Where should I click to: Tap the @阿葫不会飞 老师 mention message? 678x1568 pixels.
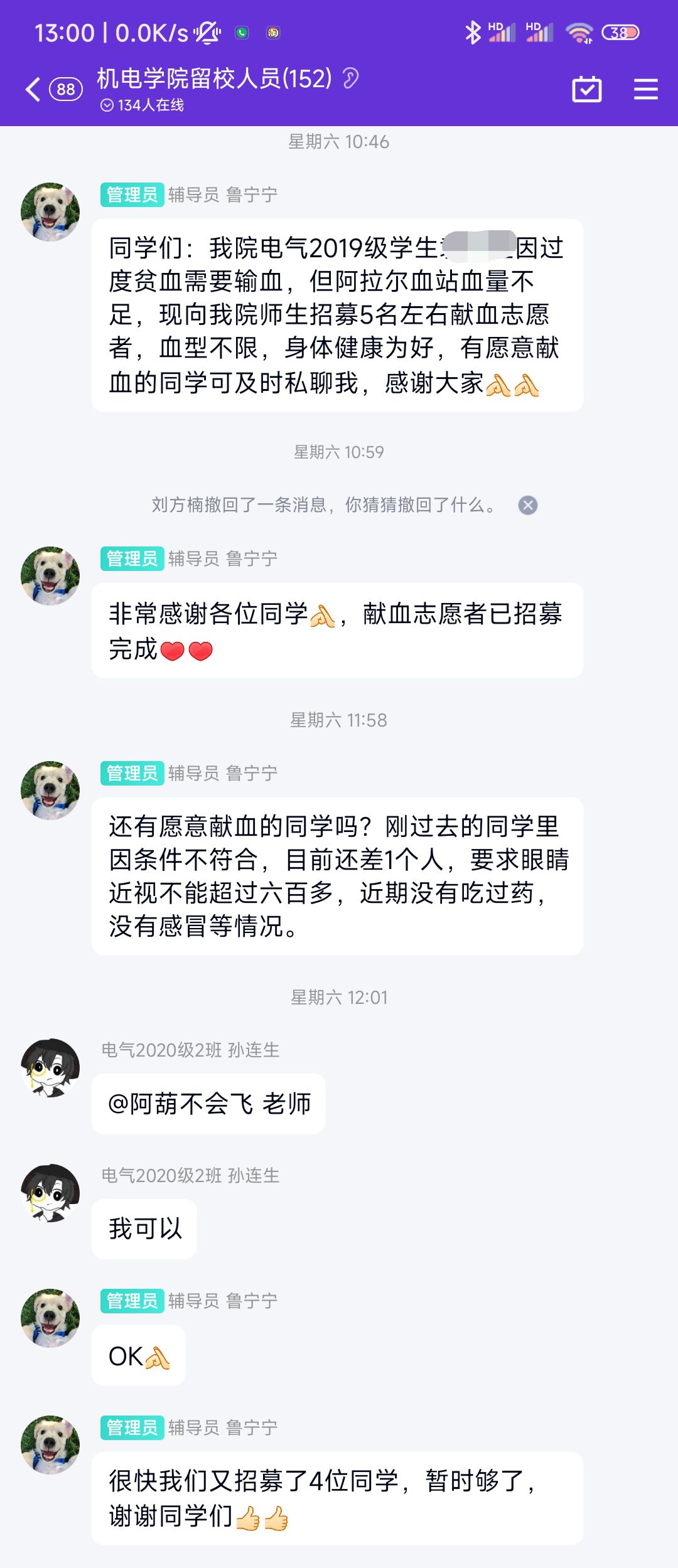click(209, 1104)
